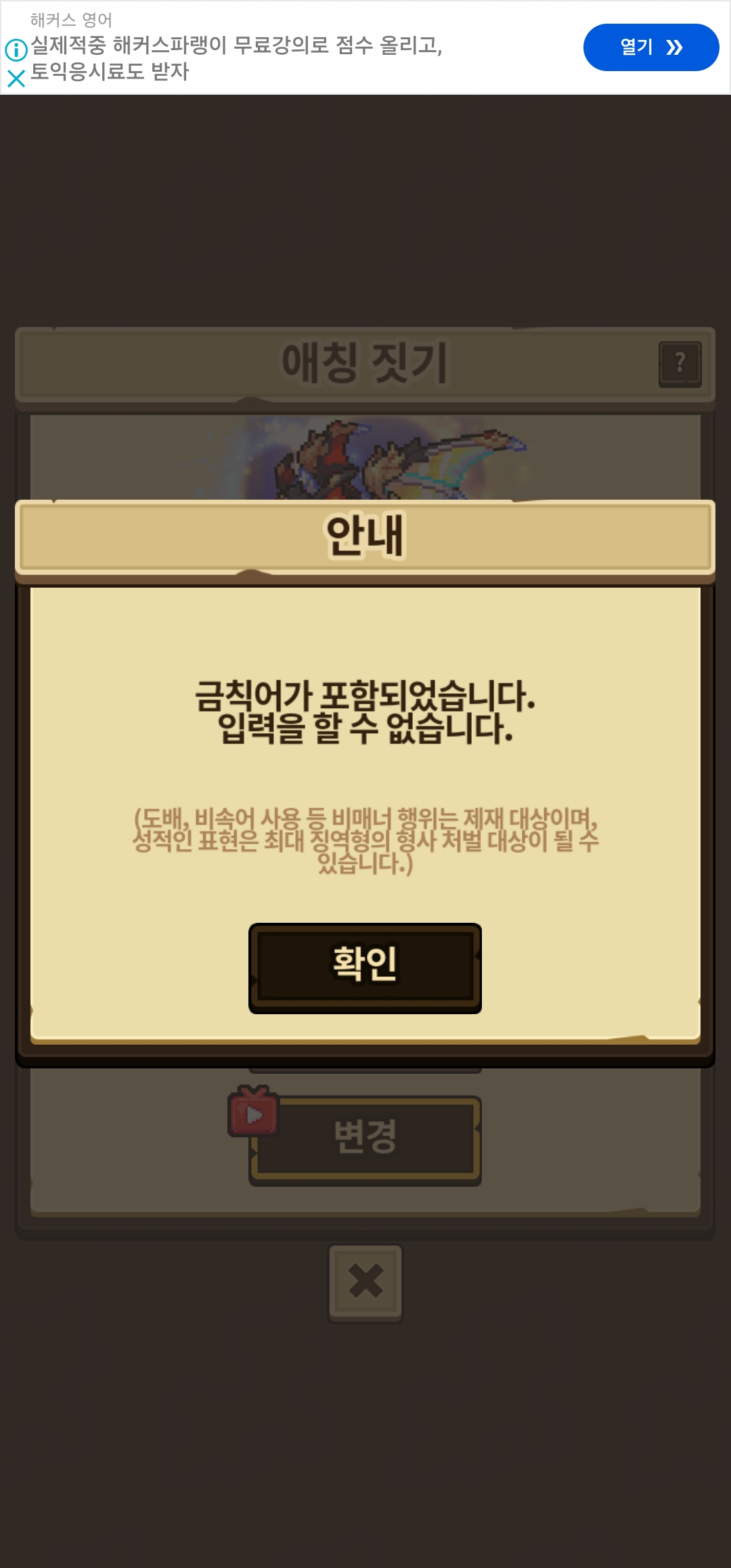This screenshot has height=1568, width=731.
Task: Open the 열기 ad button
Action: tap(650, 47)
